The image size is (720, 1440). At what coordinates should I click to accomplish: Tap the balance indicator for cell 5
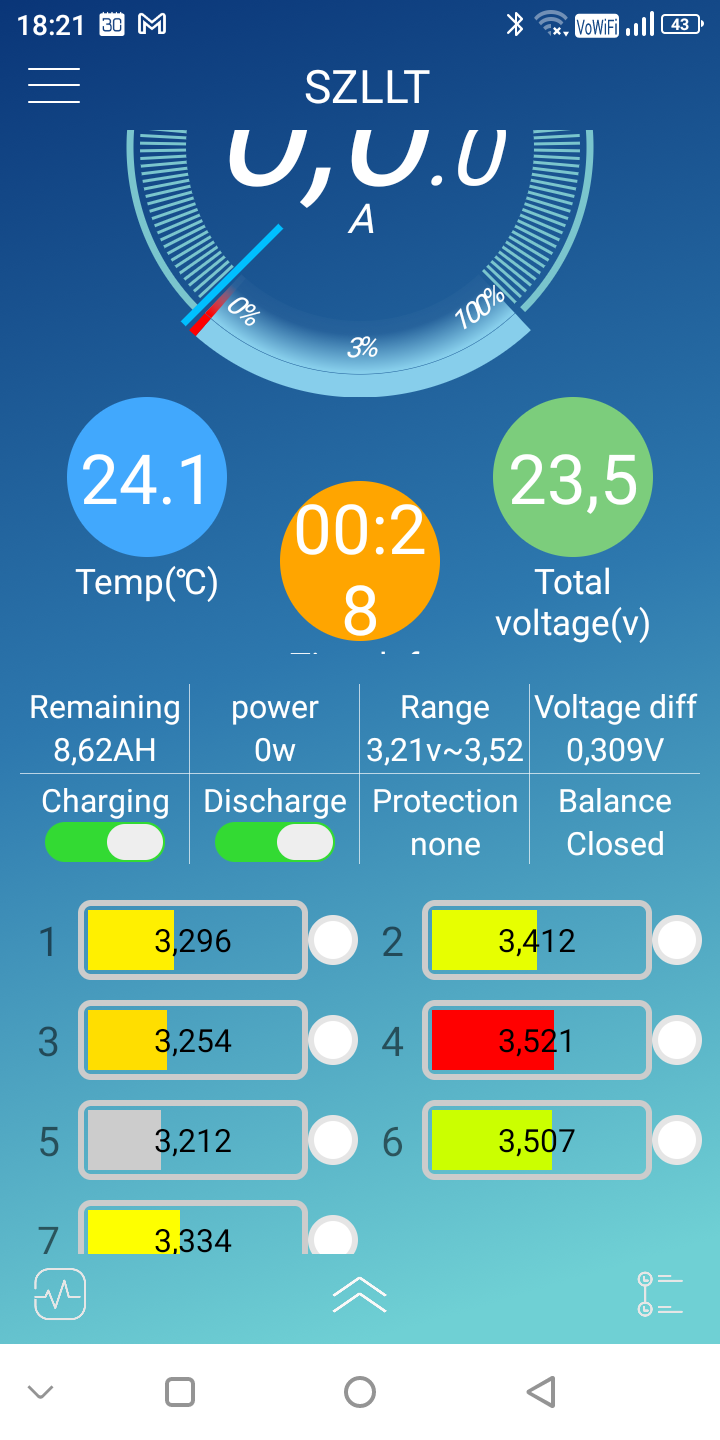click(x=333, y=1140)
